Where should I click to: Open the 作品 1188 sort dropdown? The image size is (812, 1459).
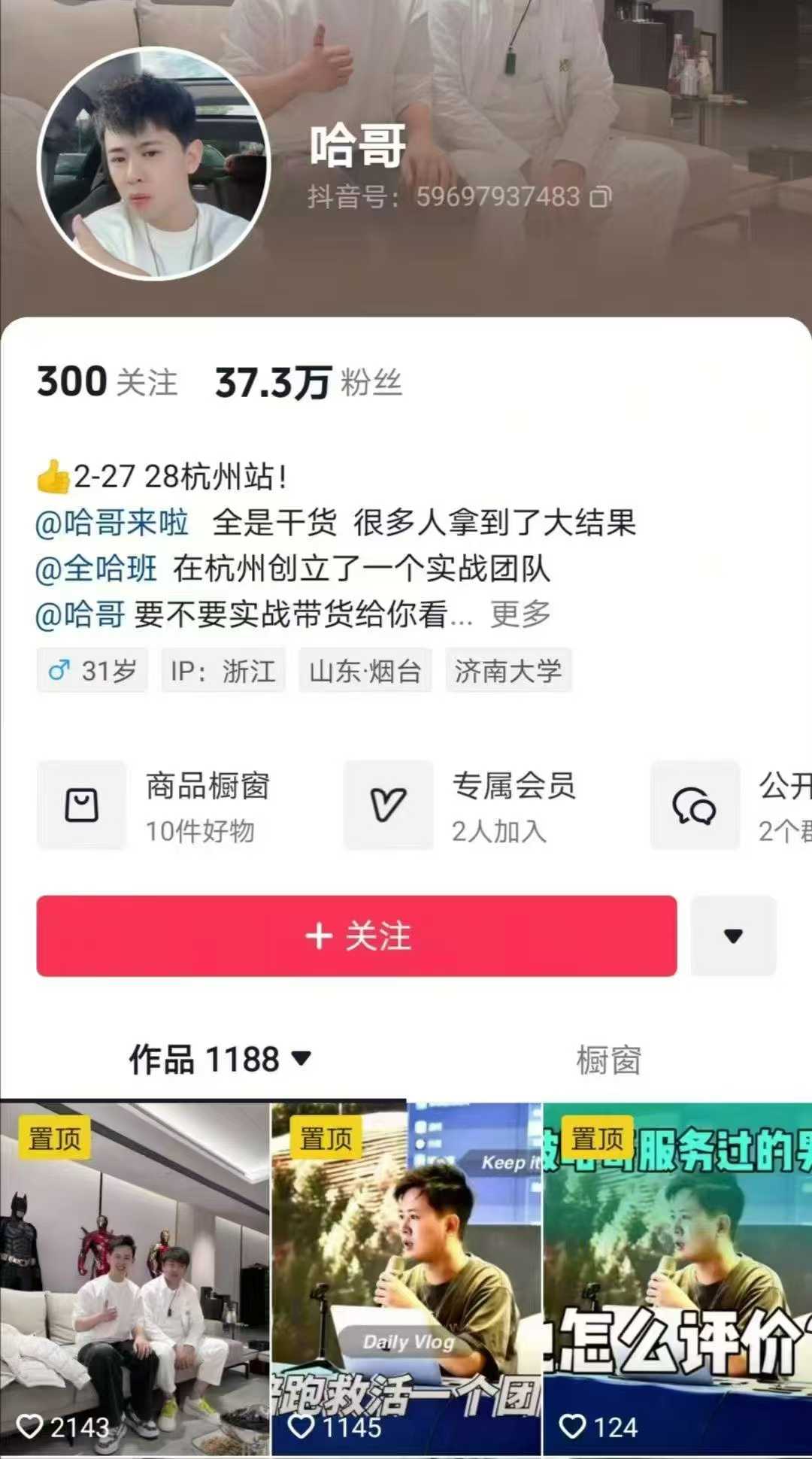(x=220, y=1060)
